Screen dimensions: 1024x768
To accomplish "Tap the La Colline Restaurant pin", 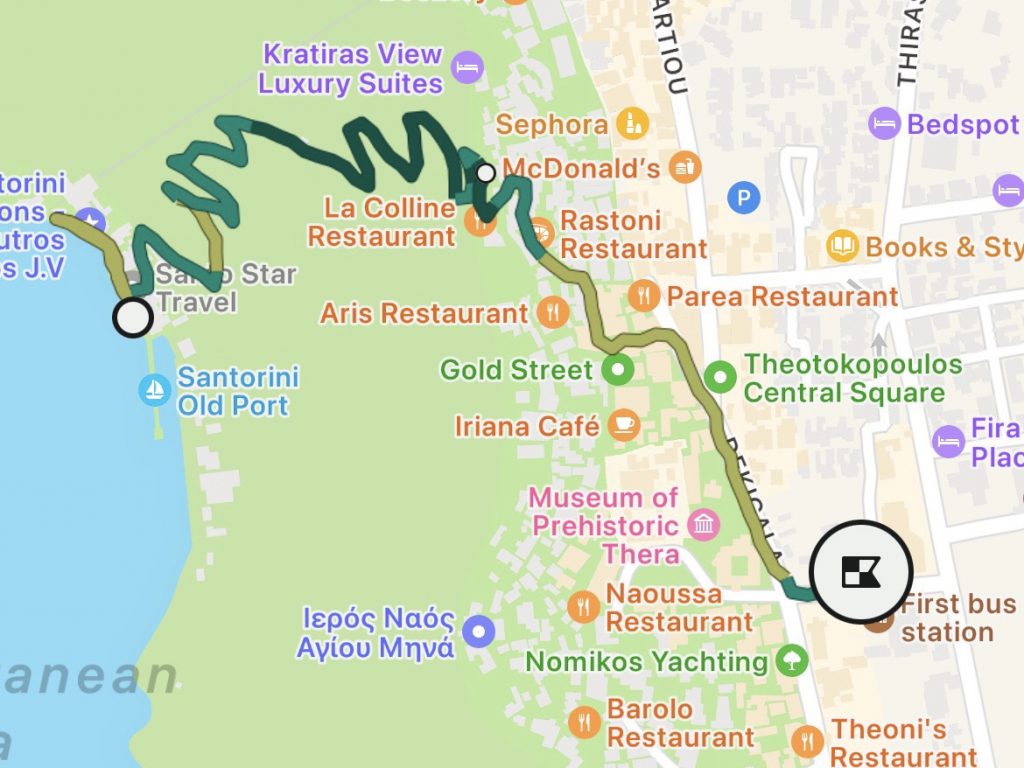I will [x=481, y=222].
